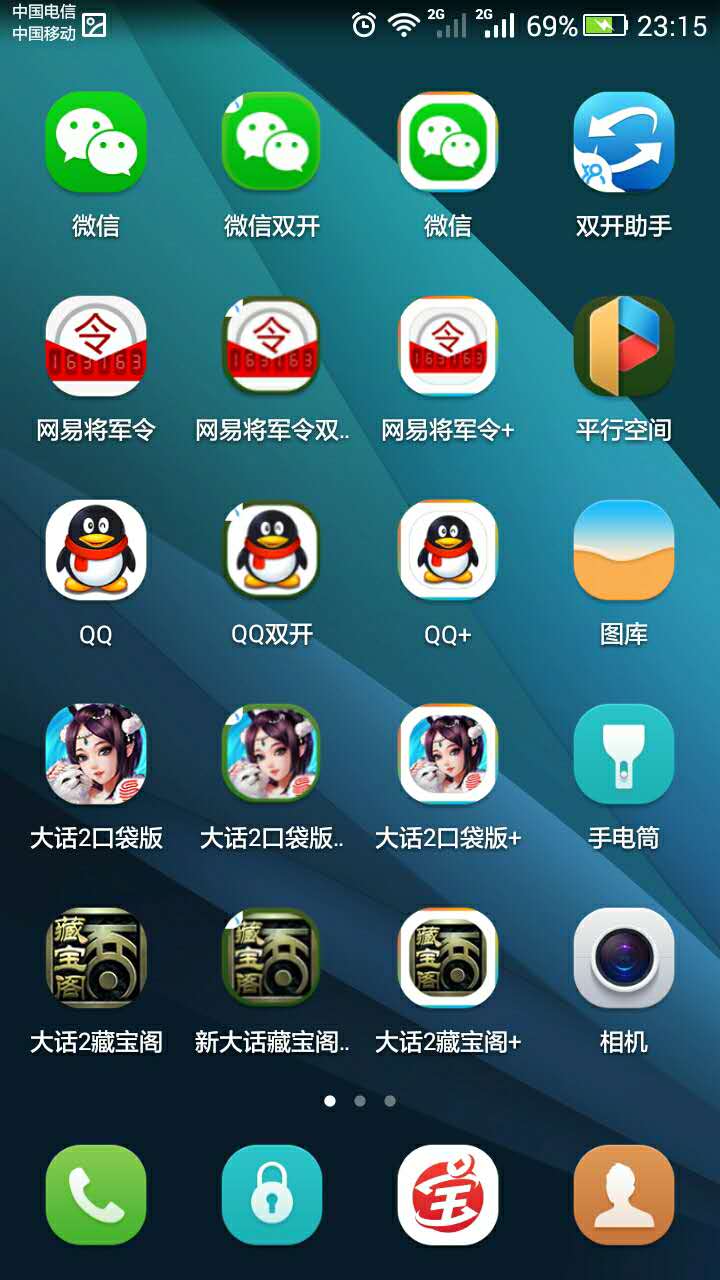Open the QQ app

pyautogui.click(x=96, y=550)
